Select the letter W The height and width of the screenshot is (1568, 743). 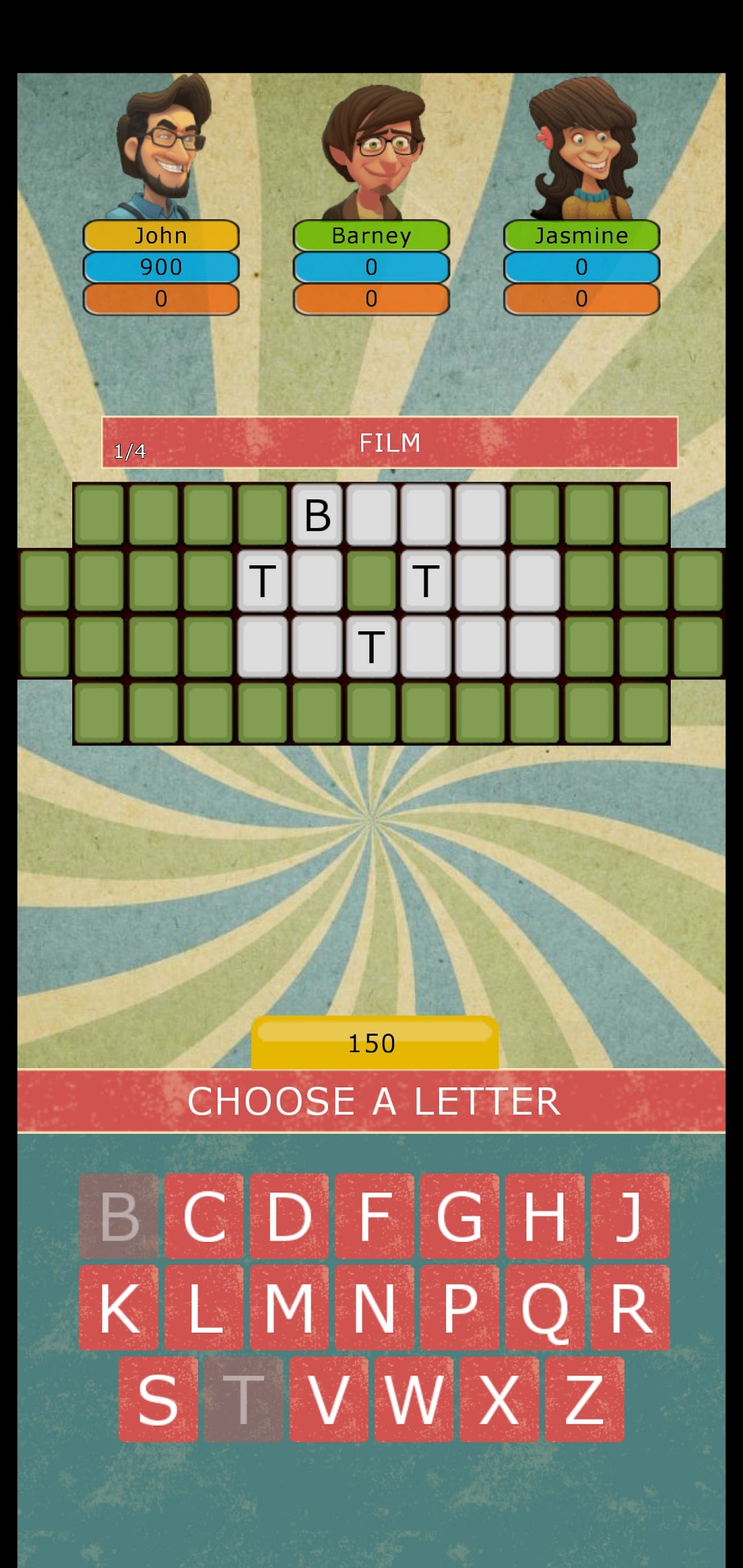pyautogui.click(x=414, y=1399)
